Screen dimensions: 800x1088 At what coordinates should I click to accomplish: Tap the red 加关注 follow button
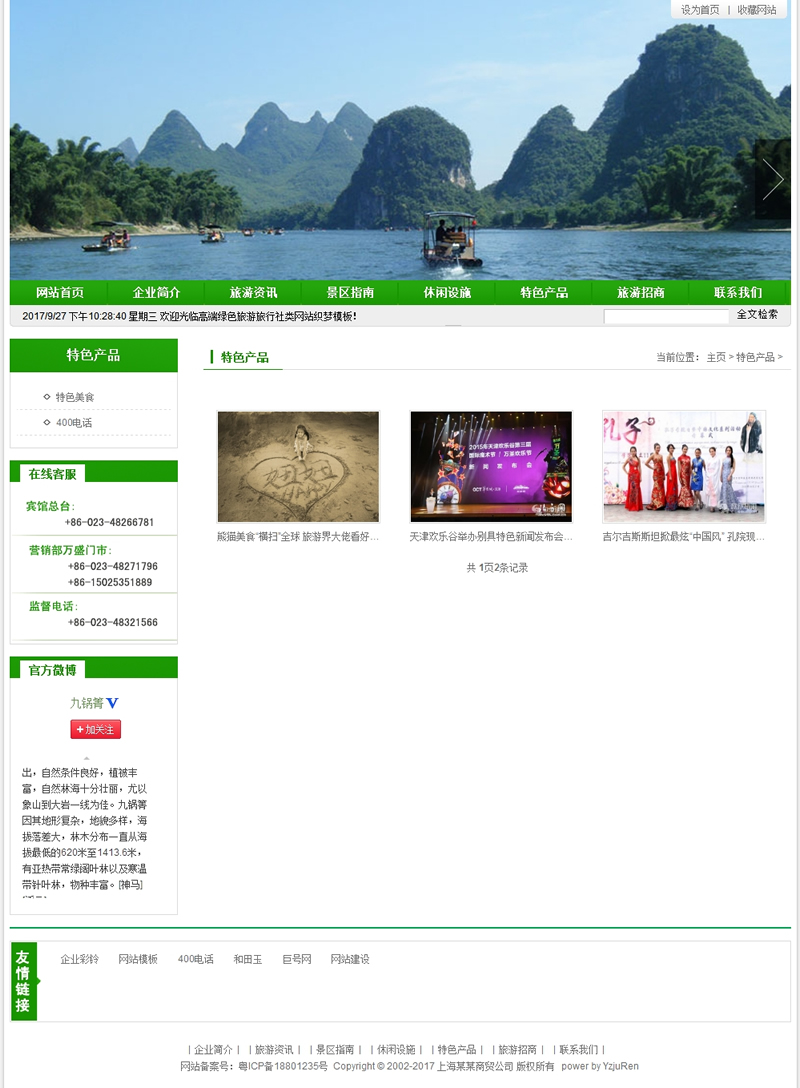click(x=96, y=730)
